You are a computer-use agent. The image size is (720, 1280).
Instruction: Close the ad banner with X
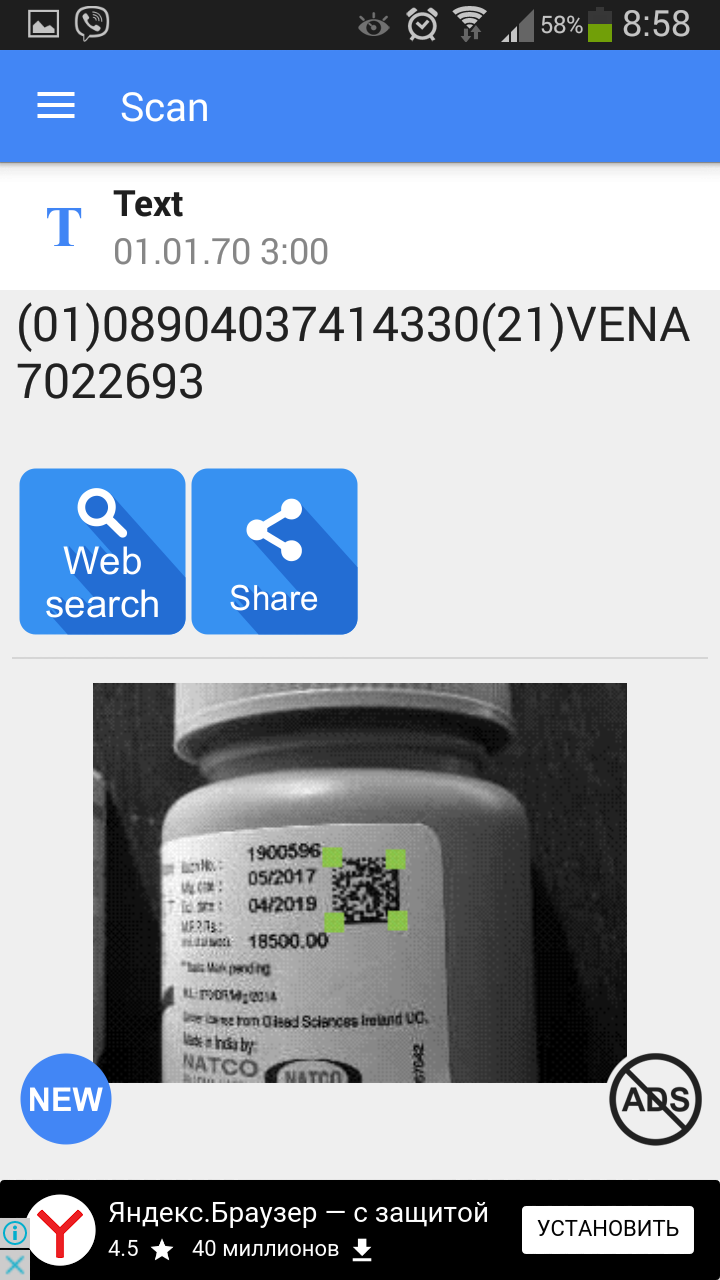coord(14,1265)
